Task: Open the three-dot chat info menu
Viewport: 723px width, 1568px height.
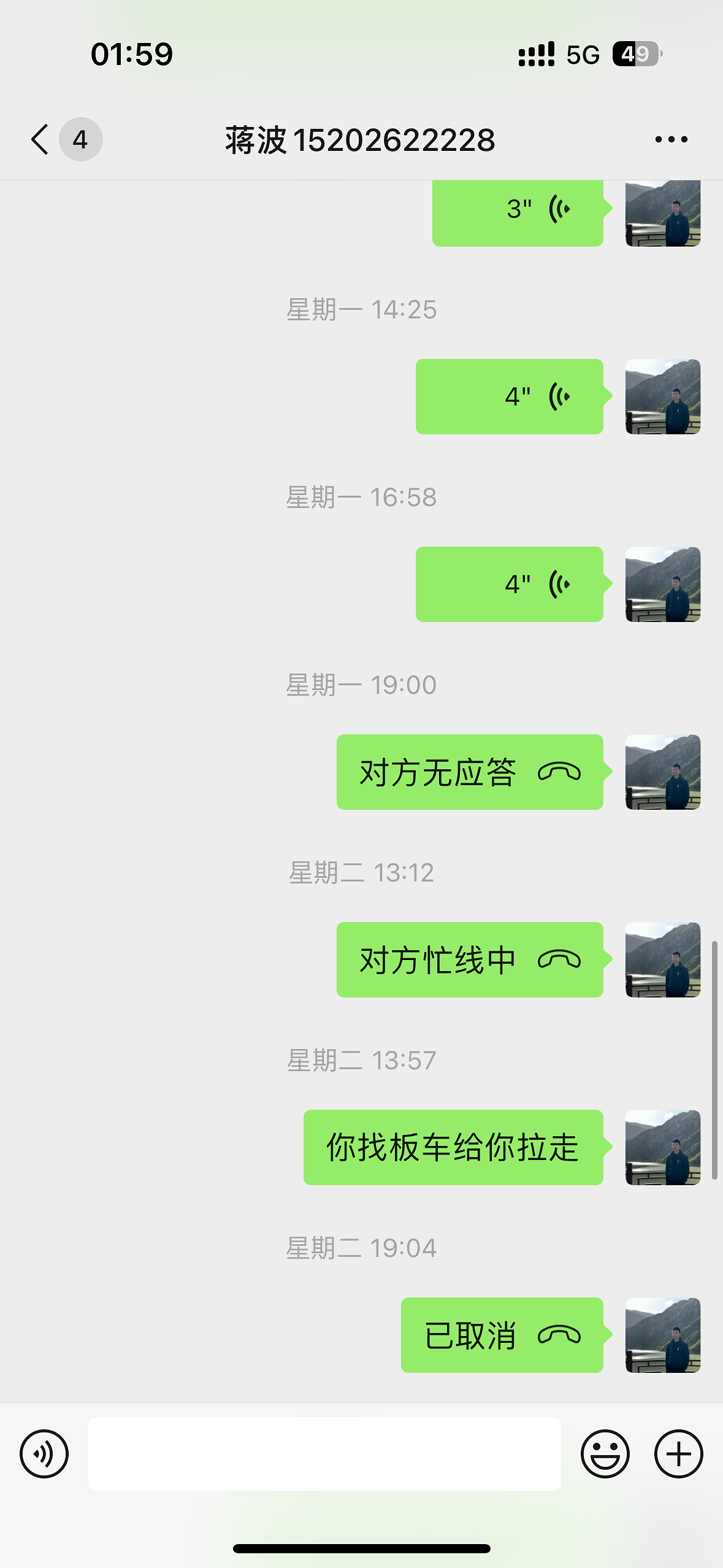Action: [x=671, y=140]
